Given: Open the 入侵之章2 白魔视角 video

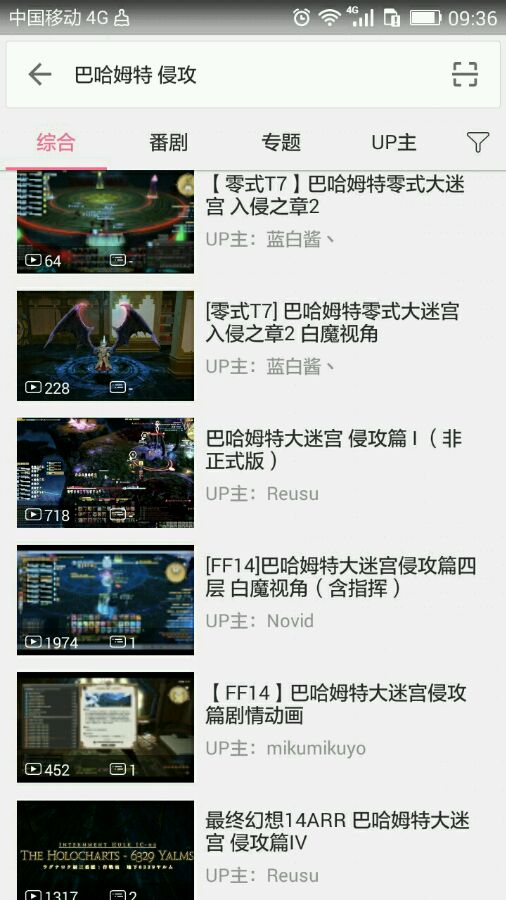Looking at the screenshot, I should [x=253, y=346].
